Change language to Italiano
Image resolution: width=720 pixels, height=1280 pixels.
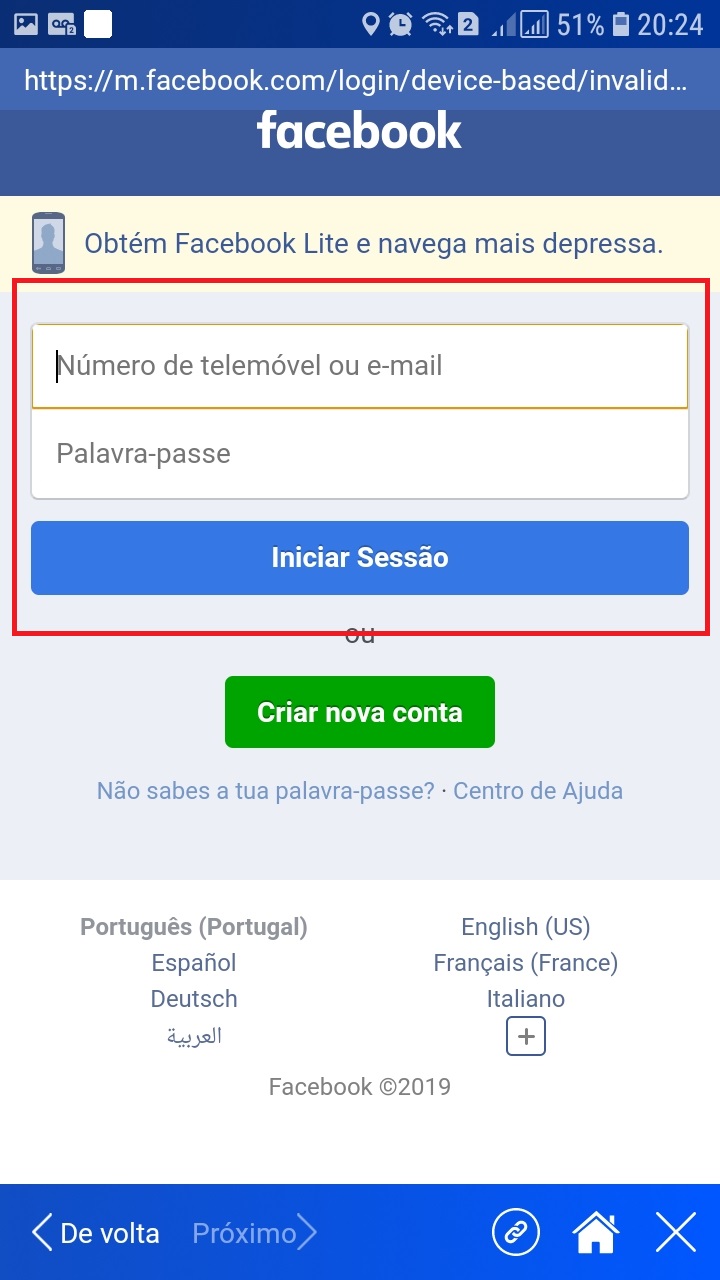(526, 999)
